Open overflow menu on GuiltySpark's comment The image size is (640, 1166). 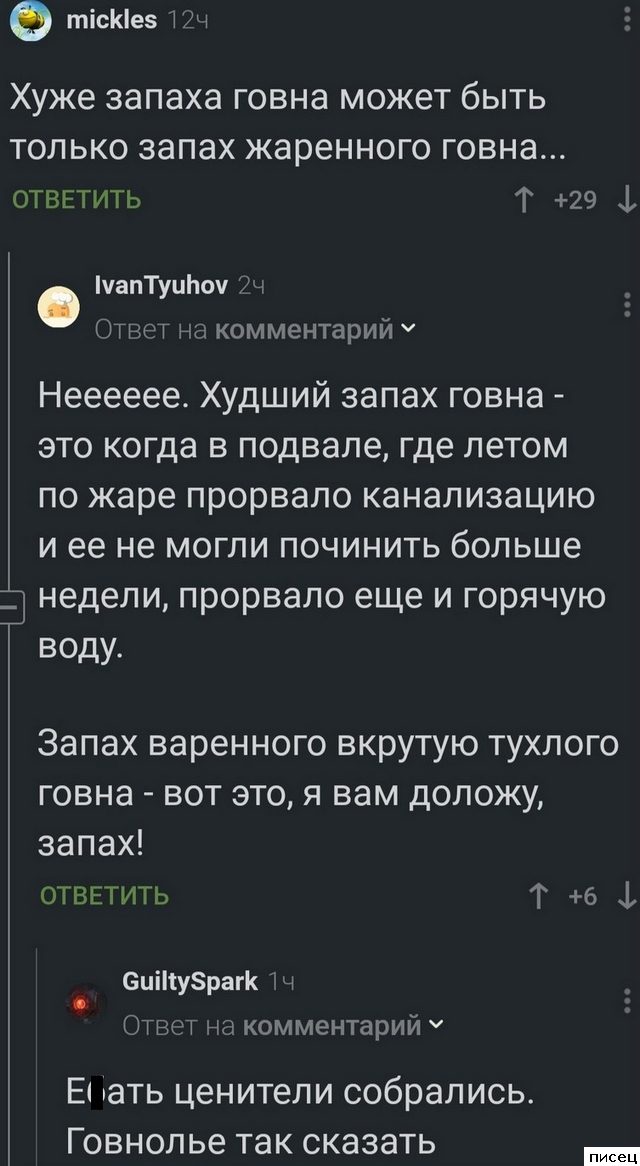pyautogui.click(x=627, y=997)
